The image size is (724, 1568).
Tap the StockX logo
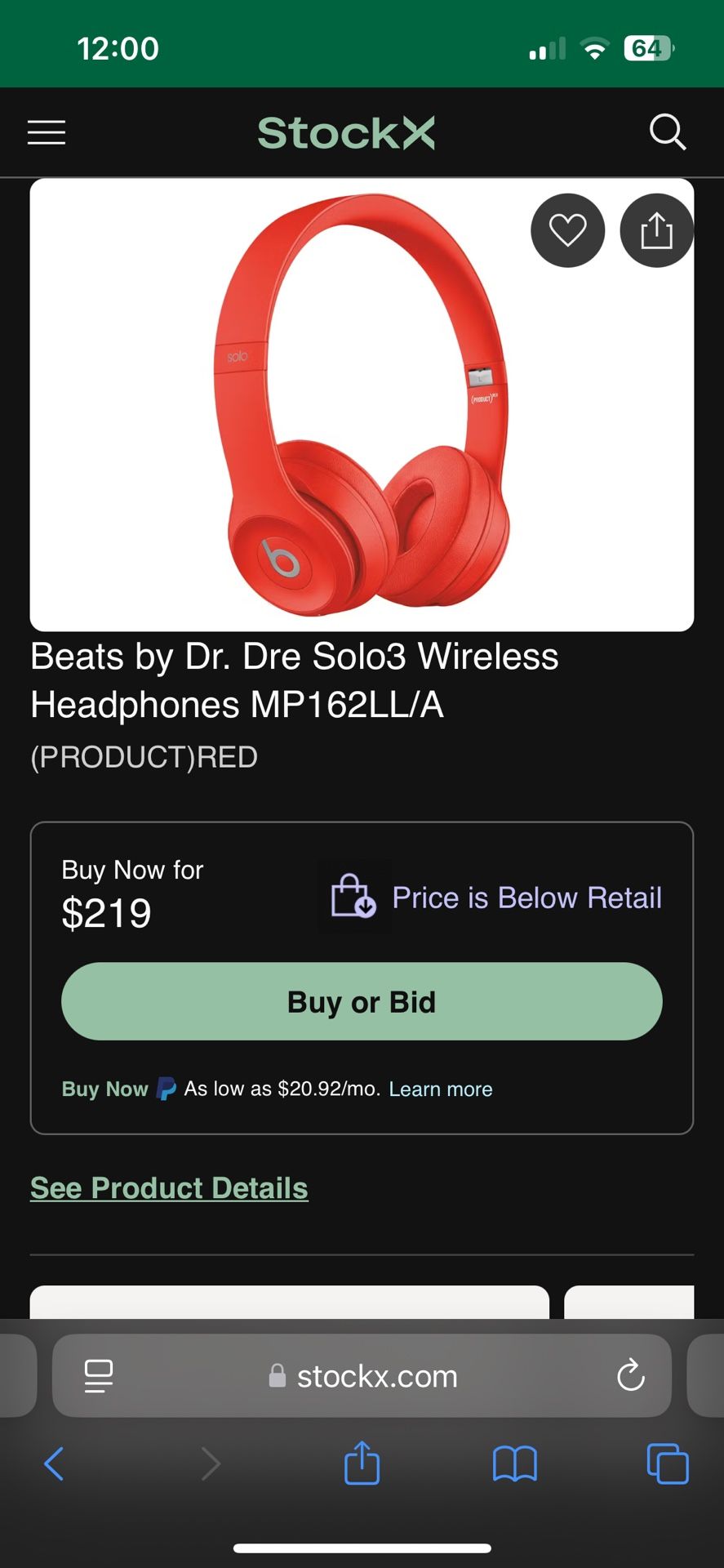point(346,132)
